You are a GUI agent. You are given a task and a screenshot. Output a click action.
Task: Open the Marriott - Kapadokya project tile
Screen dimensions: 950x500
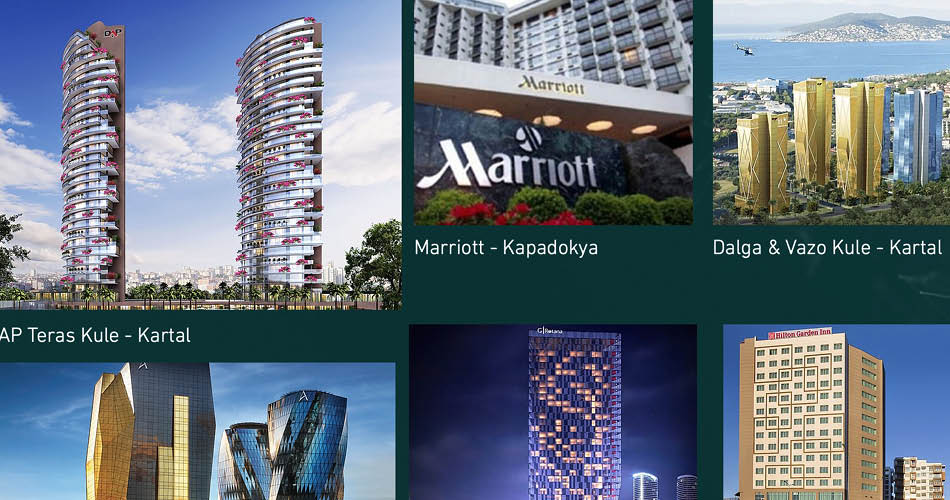click(x=553, y=112)
